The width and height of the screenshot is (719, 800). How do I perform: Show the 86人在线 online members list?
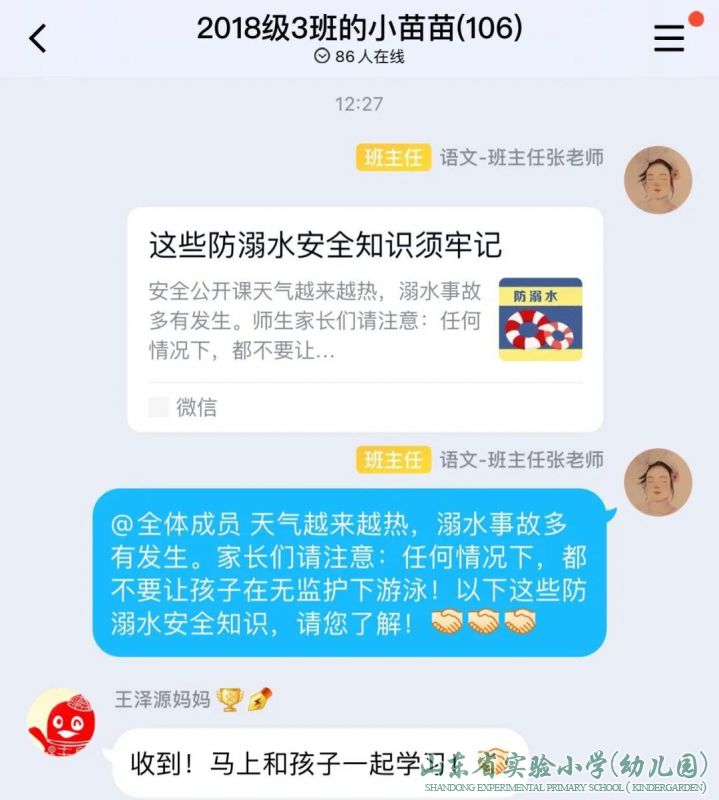coord(359,57)
